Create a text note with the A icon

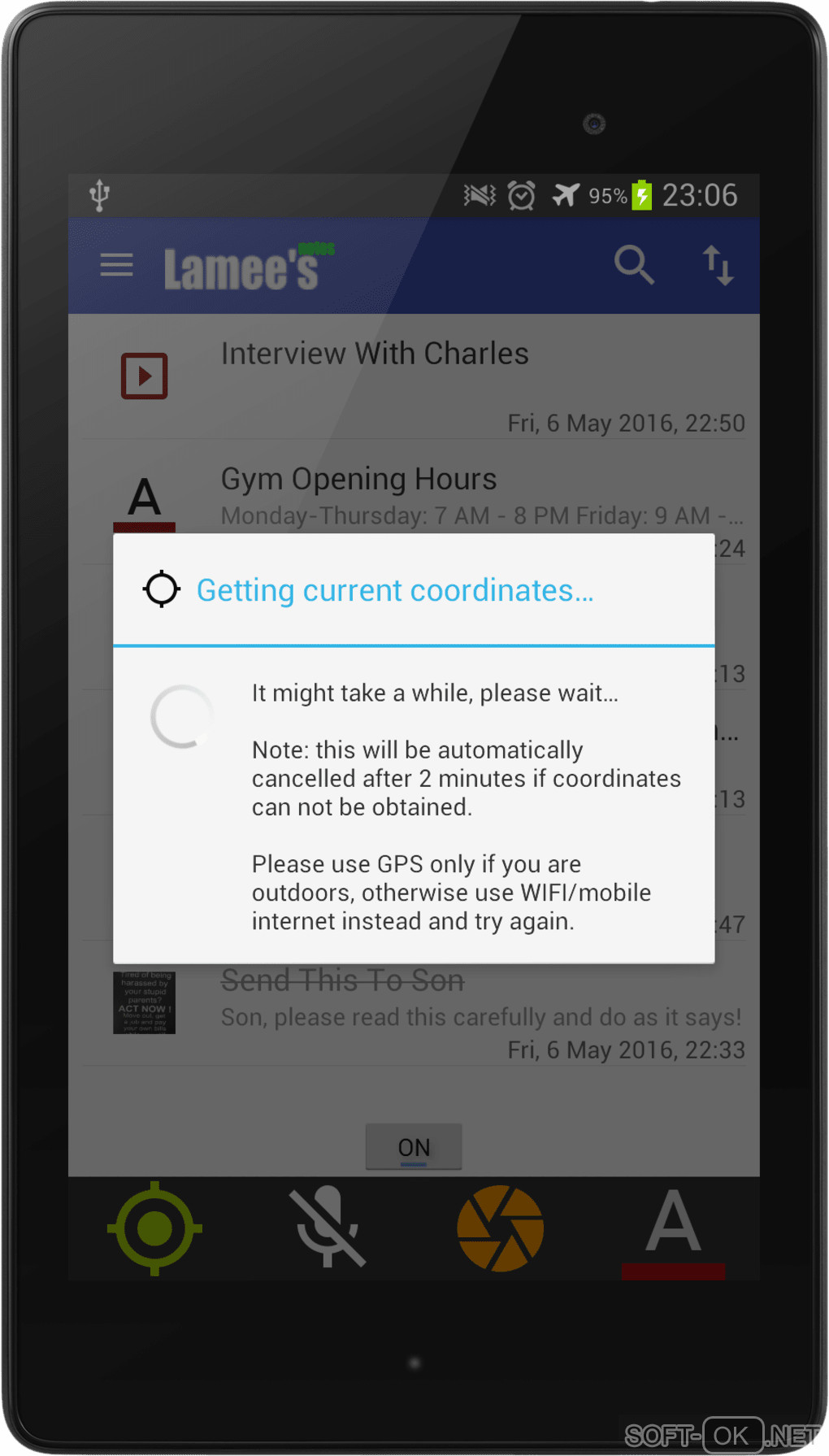tap(673, 1228)
